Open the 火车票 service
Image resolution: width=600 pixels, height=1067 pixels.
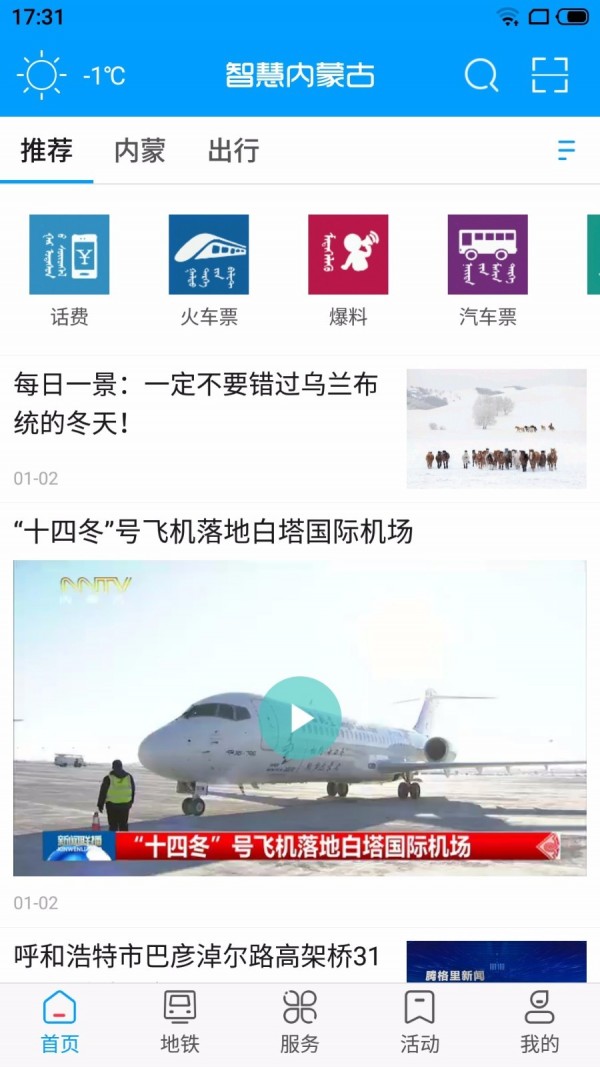tap(208, 270)
